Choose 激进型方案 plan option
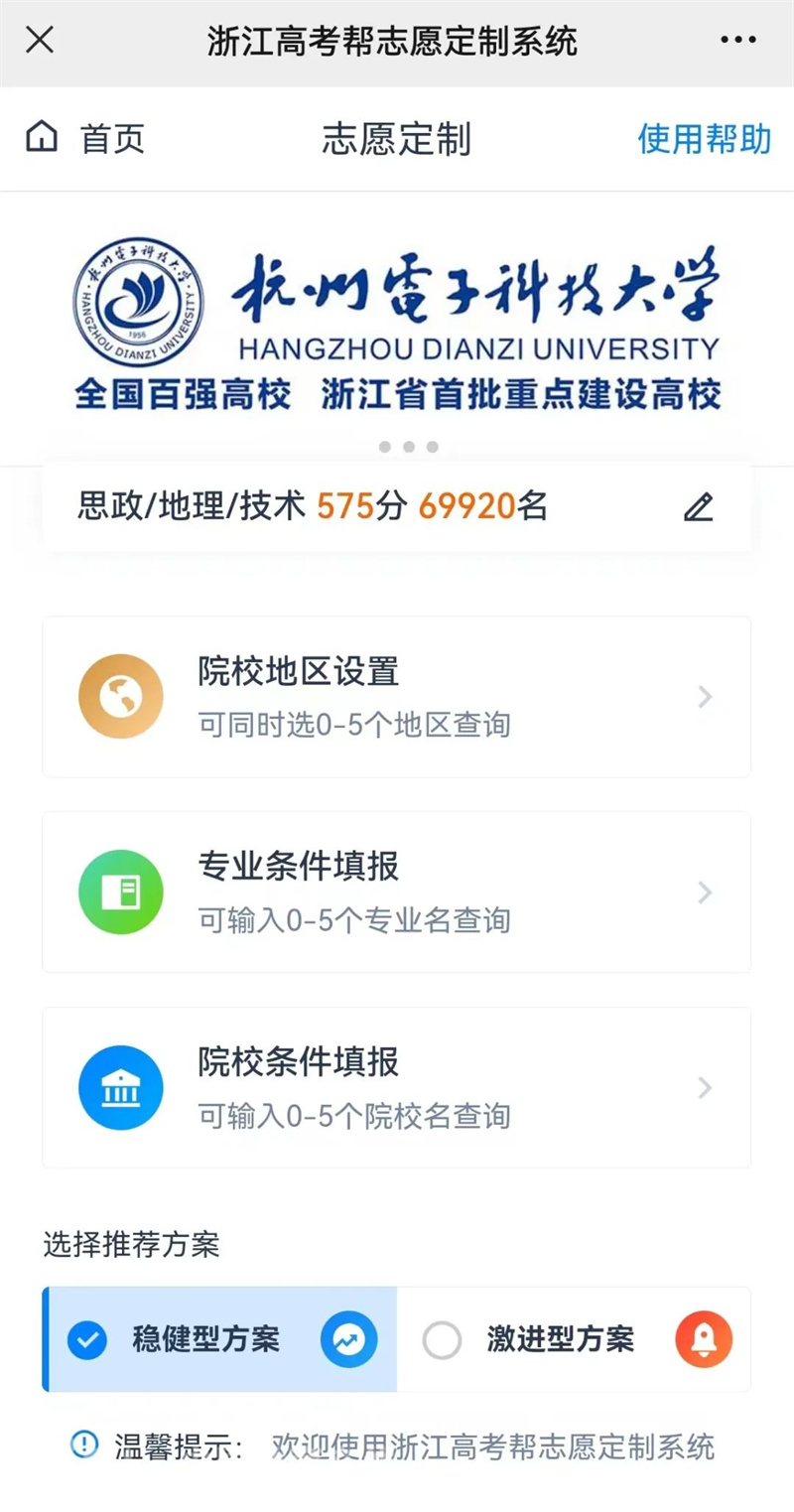 pyautogui.click(x=573, y=1339)
